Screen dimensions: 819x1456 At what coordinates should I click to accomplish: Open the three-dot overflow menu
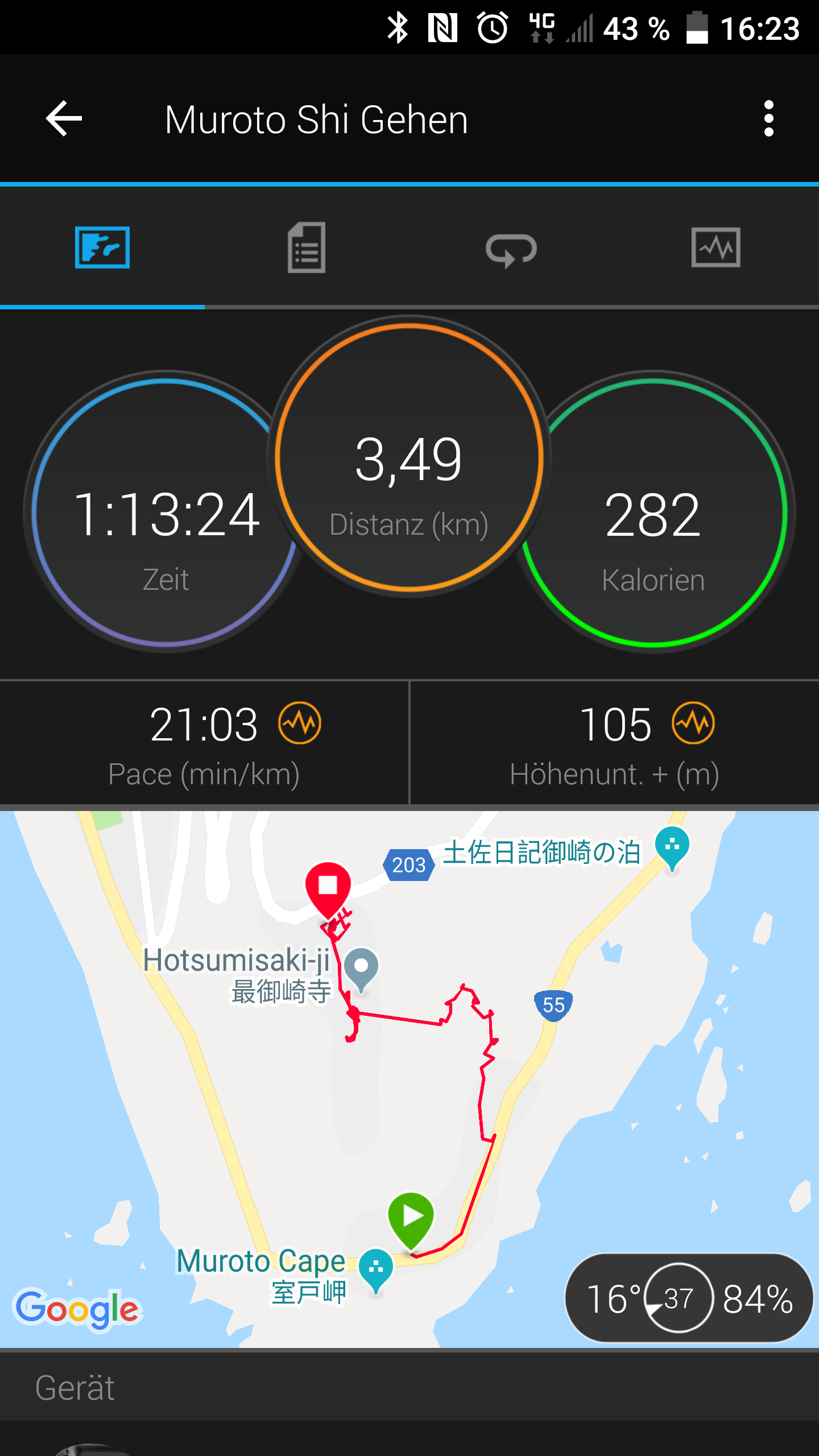768,119
